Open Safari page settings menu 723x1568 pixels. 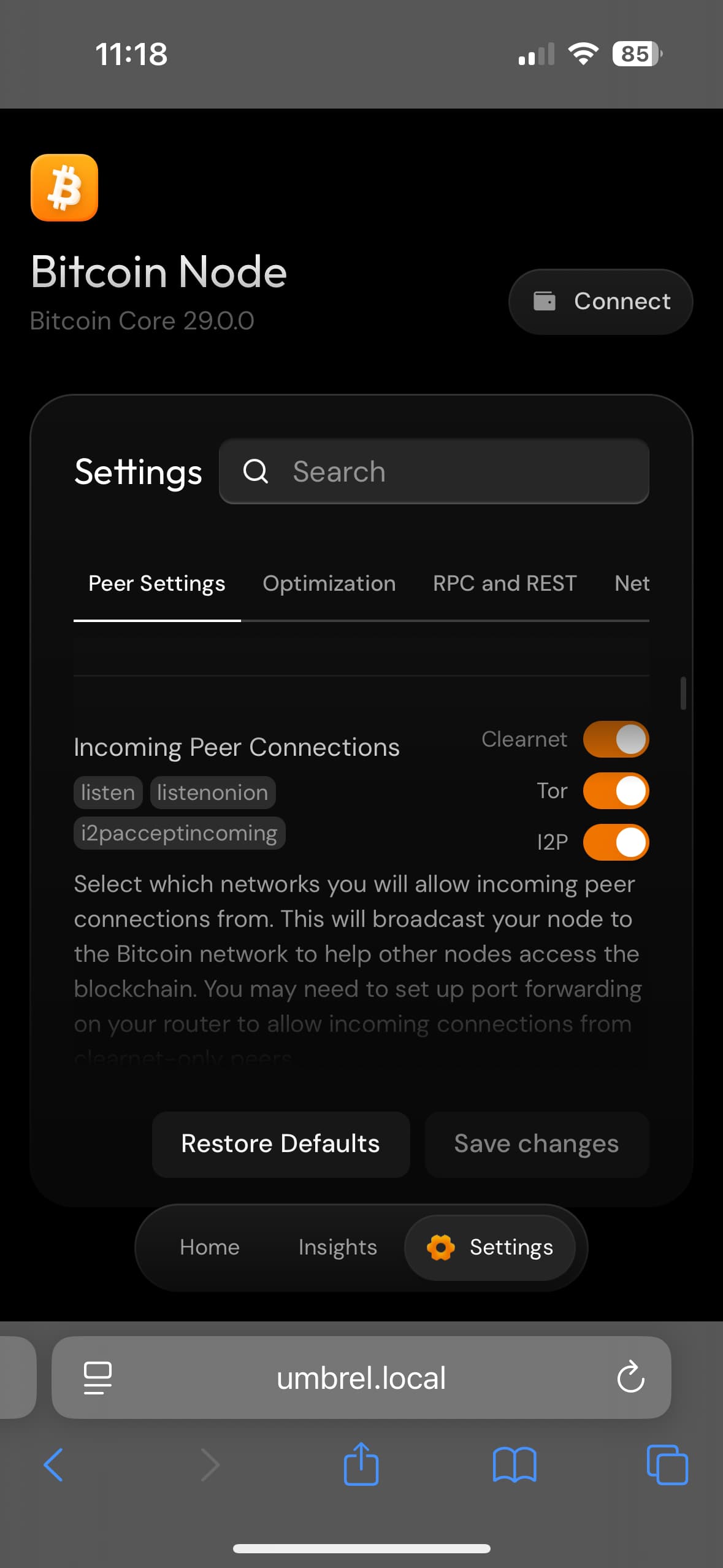coord(98,1377)
